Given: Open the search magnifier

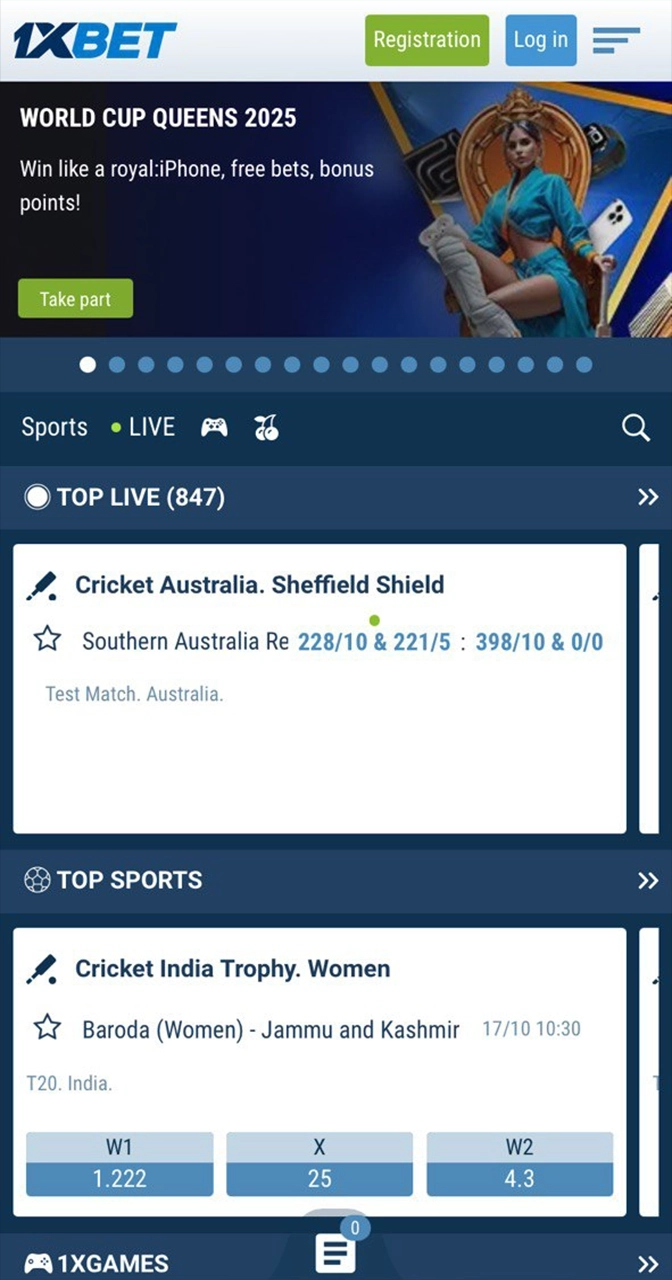Looking at the screenshot, I should coord(636,428).
